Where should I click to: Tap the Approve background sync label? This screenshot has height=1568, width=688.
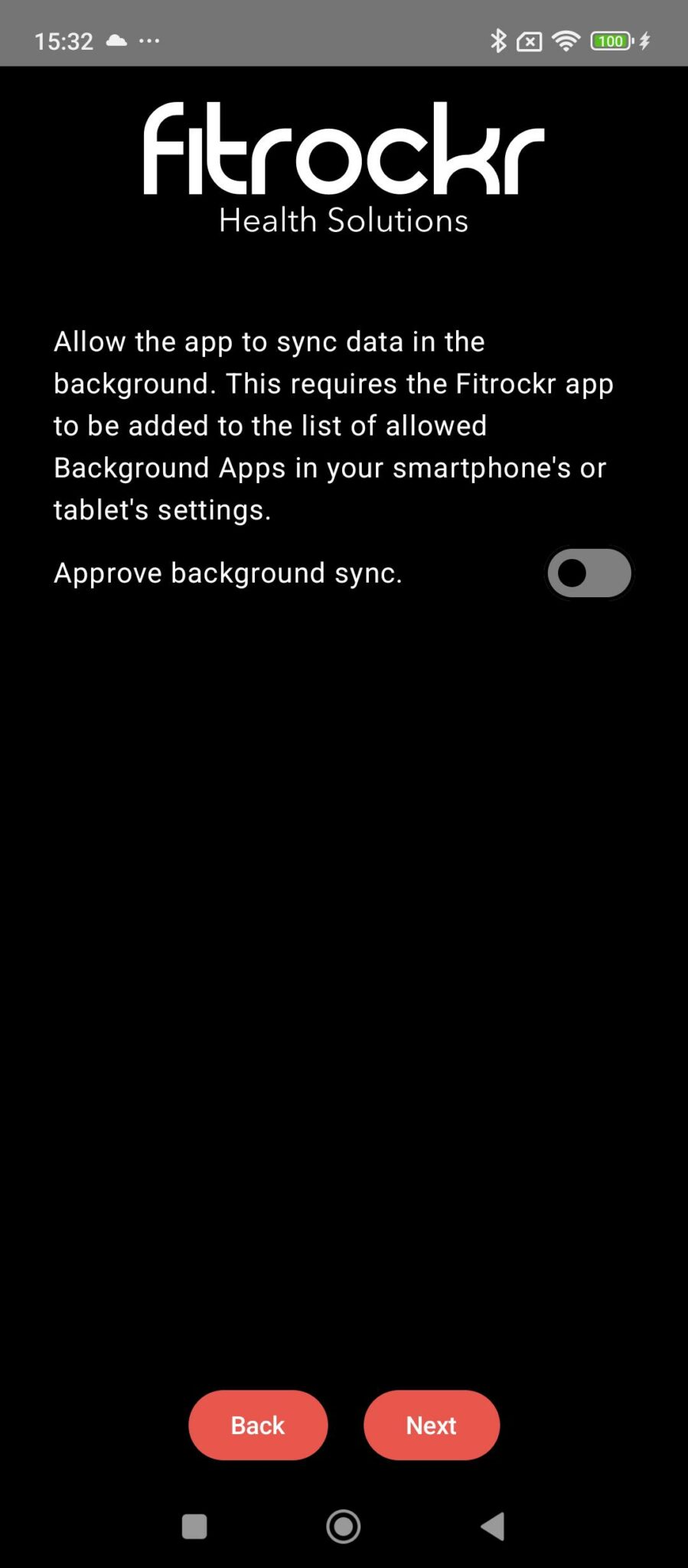228,573
